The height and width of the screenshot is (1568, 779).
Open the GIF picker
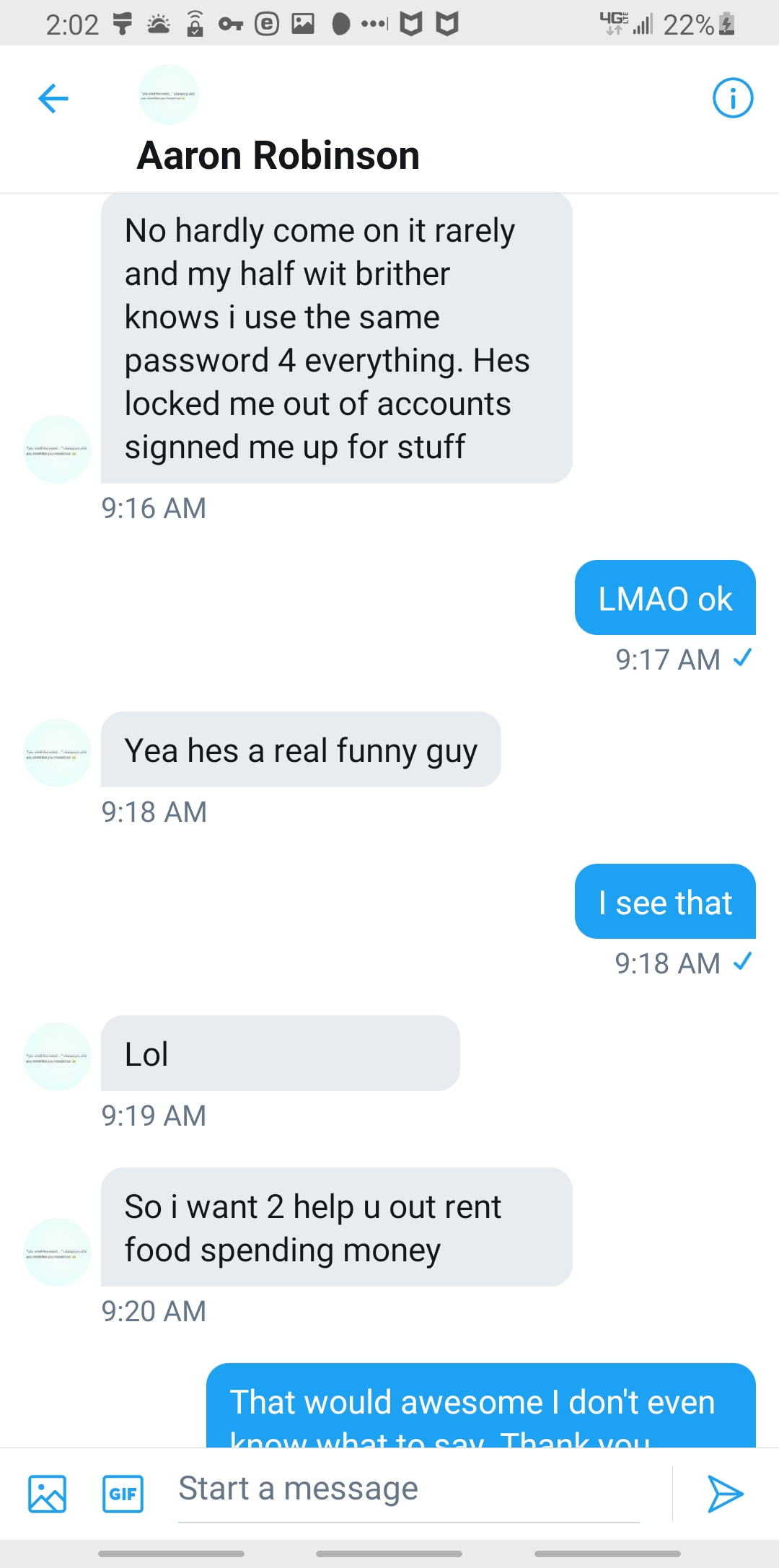pos(123,1493)
